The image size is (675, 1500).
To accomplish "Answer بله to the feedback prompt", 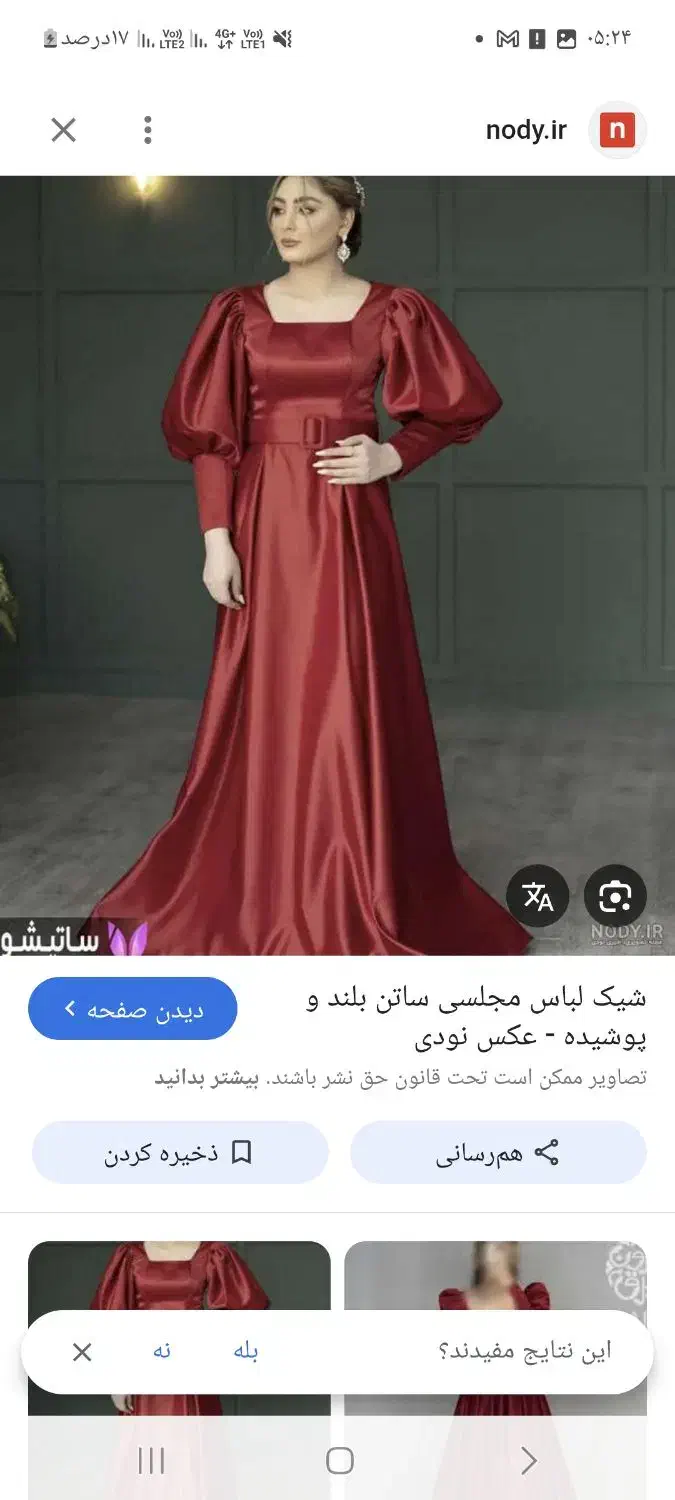I will pyautogui.click(x=246, y=1352).
